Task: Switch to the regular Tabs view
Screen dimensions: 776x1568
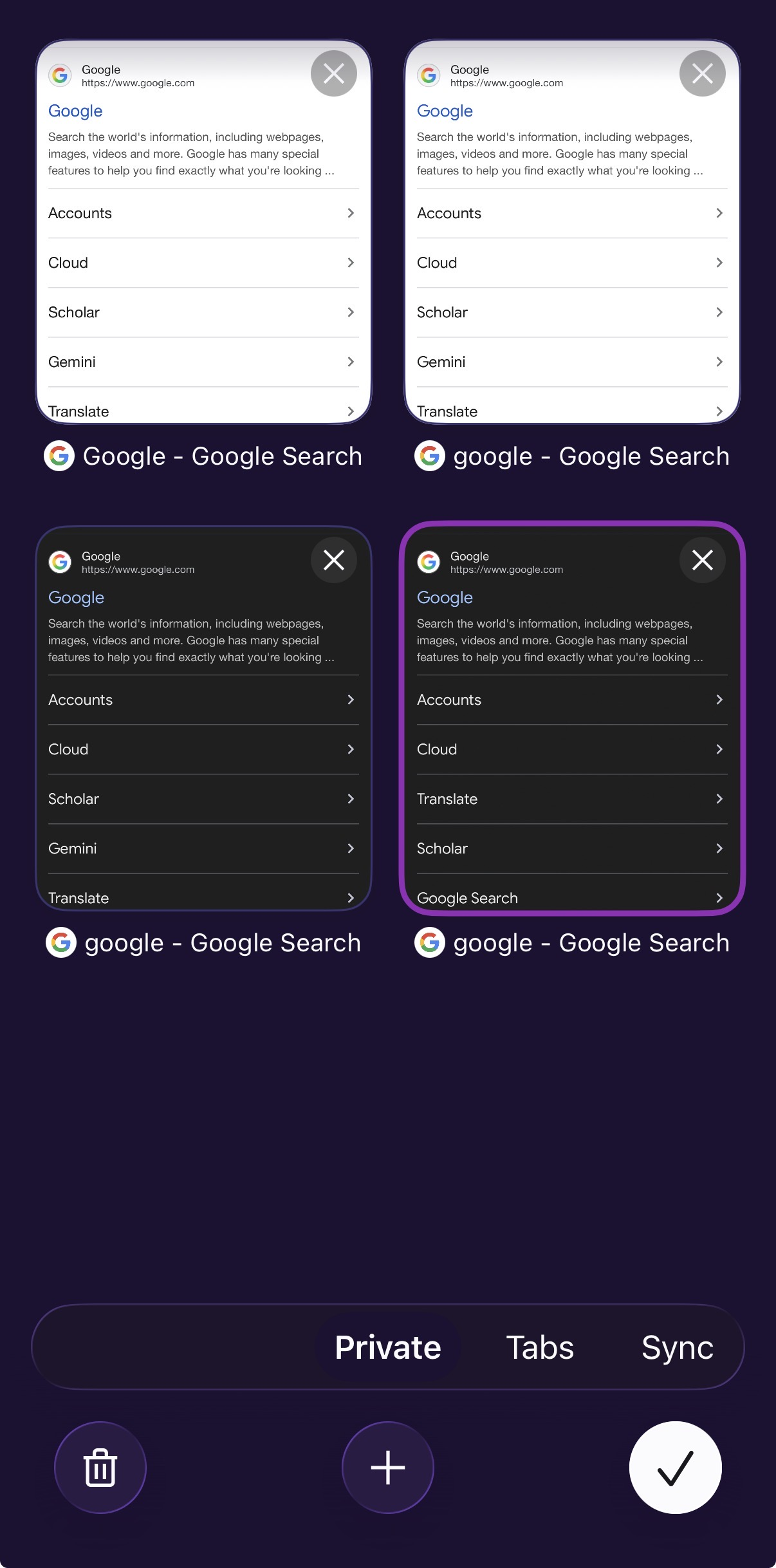Action: [540, 1347]
